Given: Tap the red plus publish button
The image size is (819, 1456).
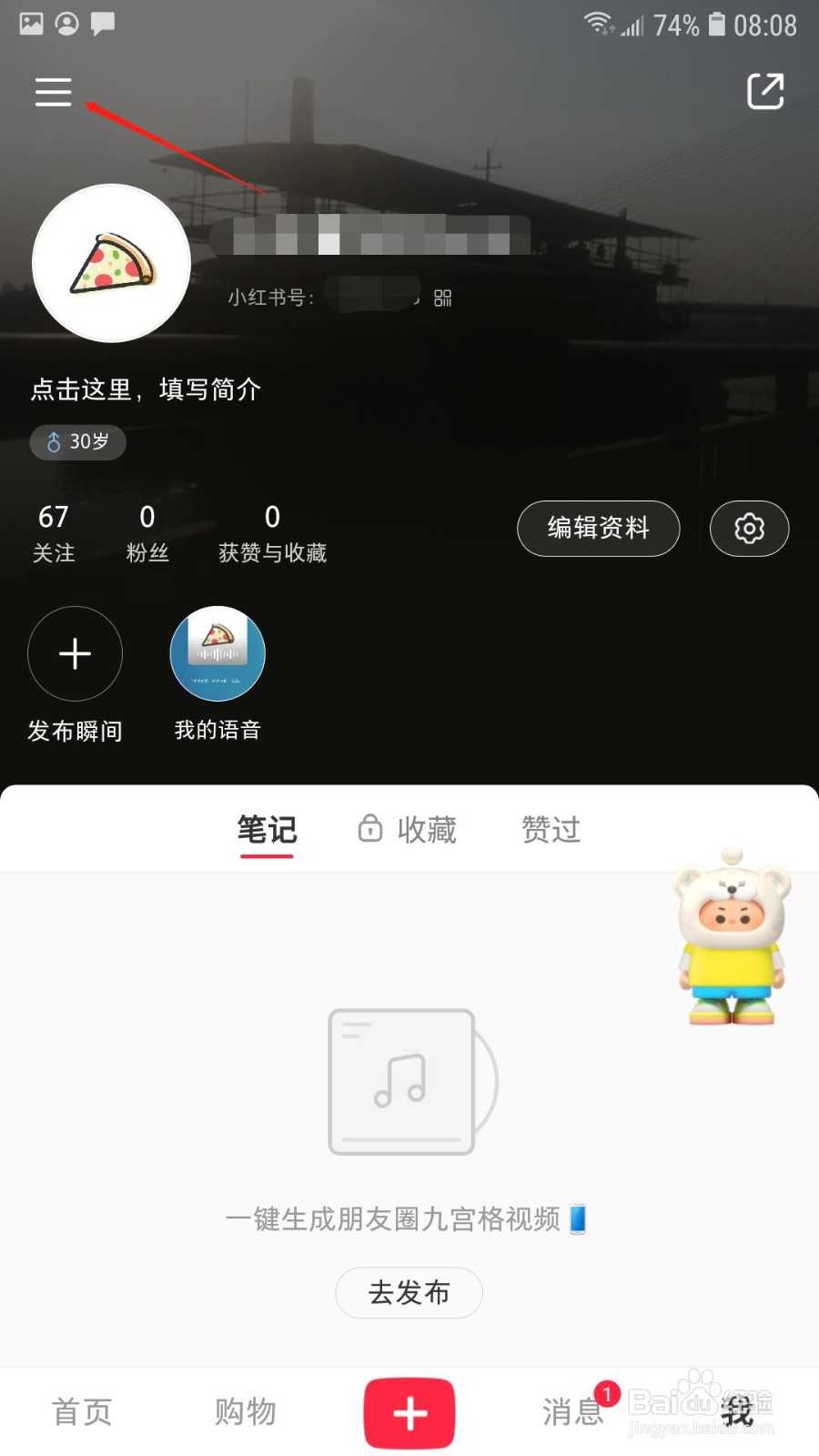Looking at the screenshot, I should tap(409, 1412).
